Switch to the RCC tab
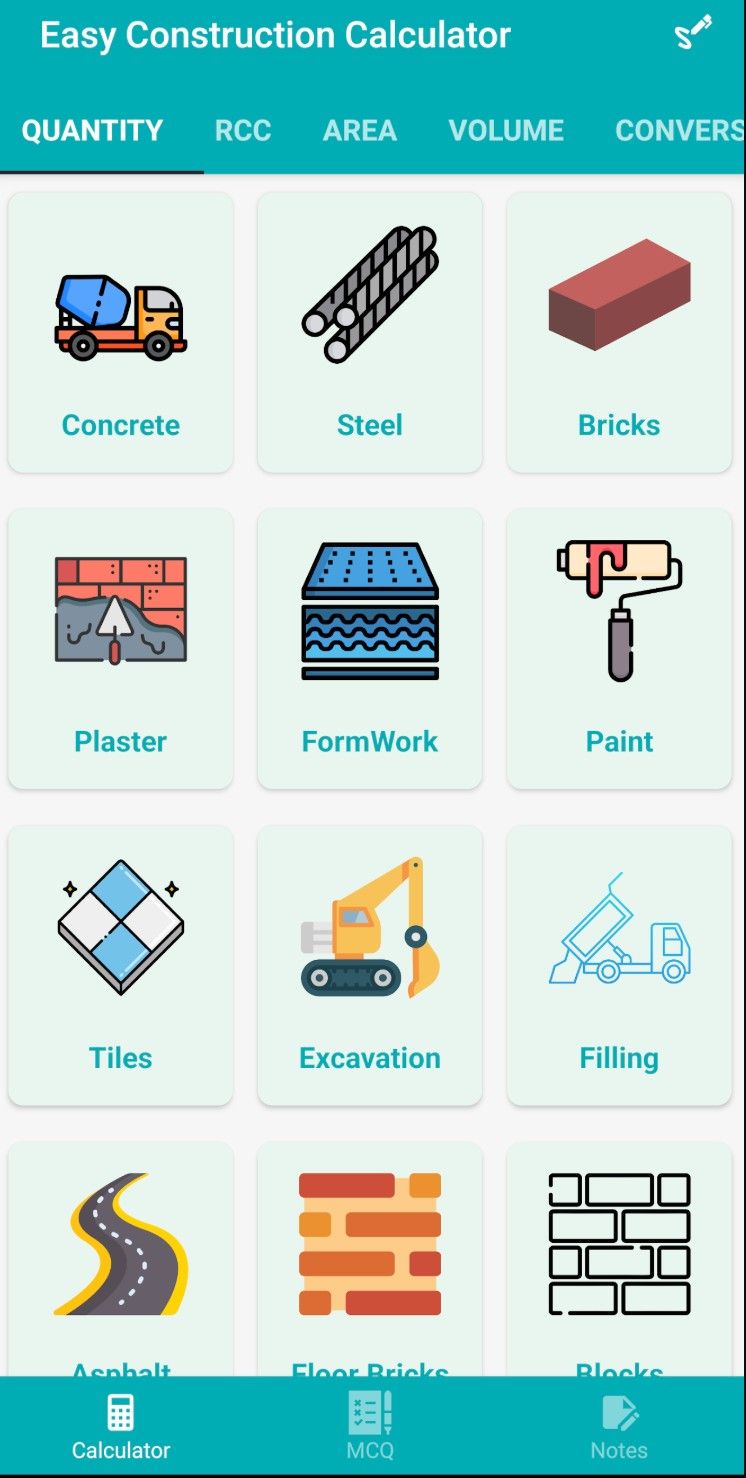 [243, 131]
